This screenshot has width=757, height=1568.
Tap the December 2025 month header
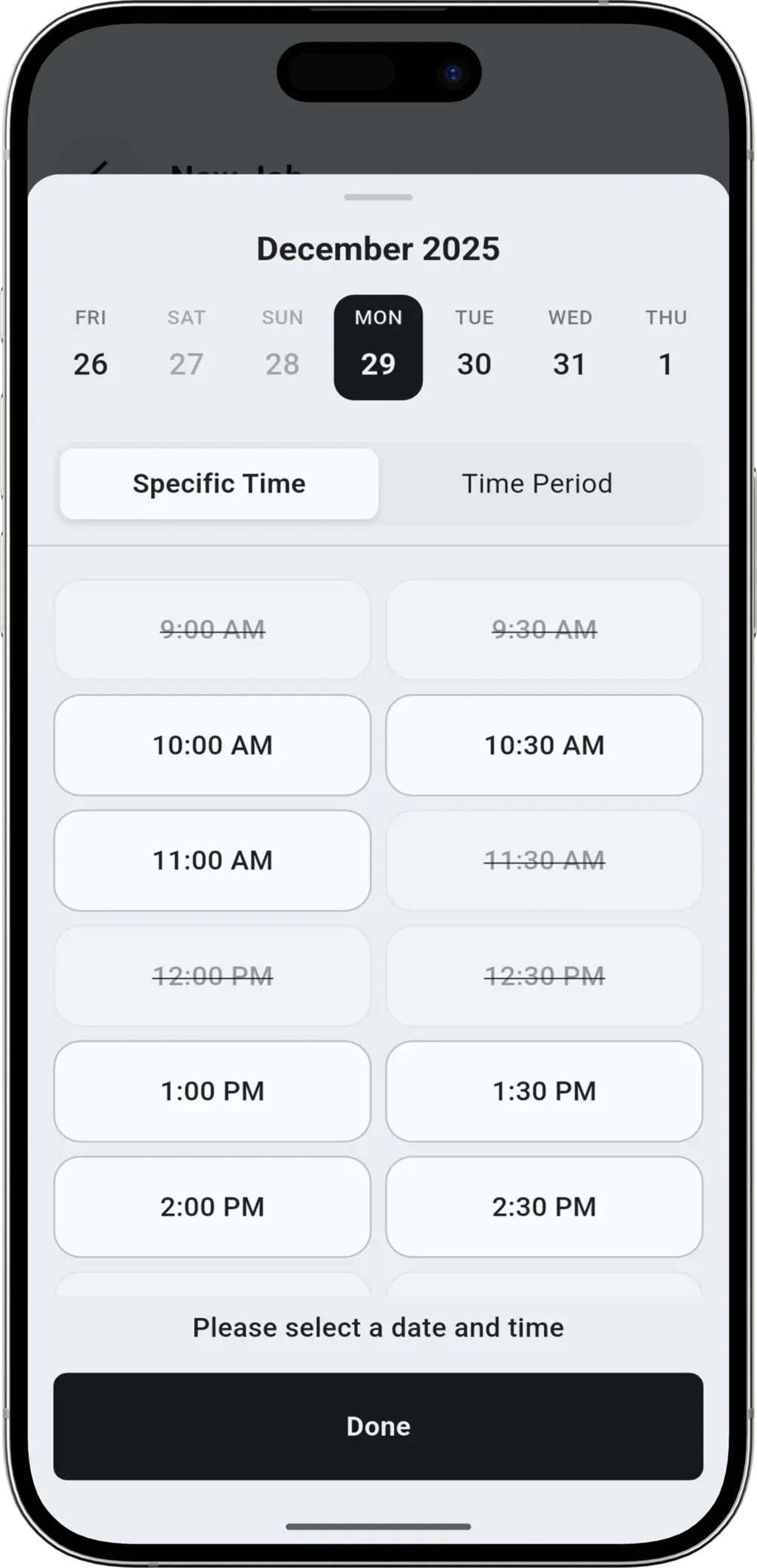click(378, 248)
